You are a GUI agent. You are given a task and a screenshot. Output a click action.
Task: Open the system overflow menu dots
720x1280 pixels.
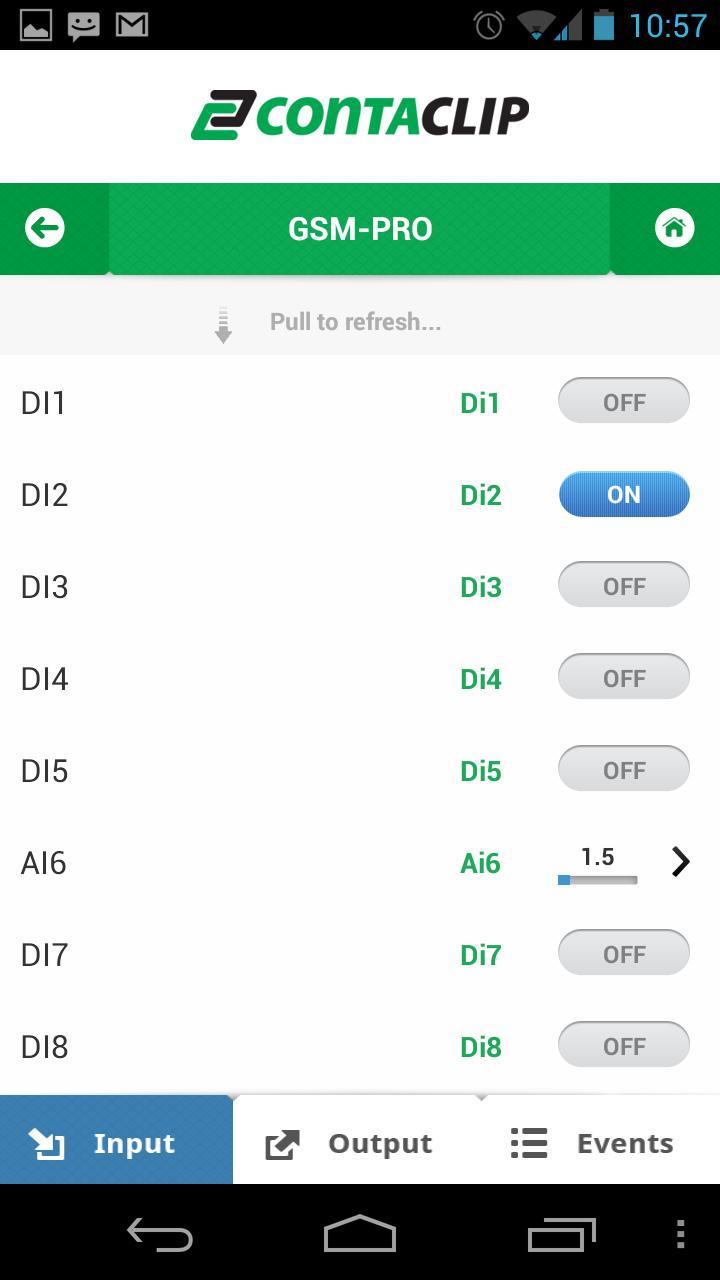(680, 1235)
